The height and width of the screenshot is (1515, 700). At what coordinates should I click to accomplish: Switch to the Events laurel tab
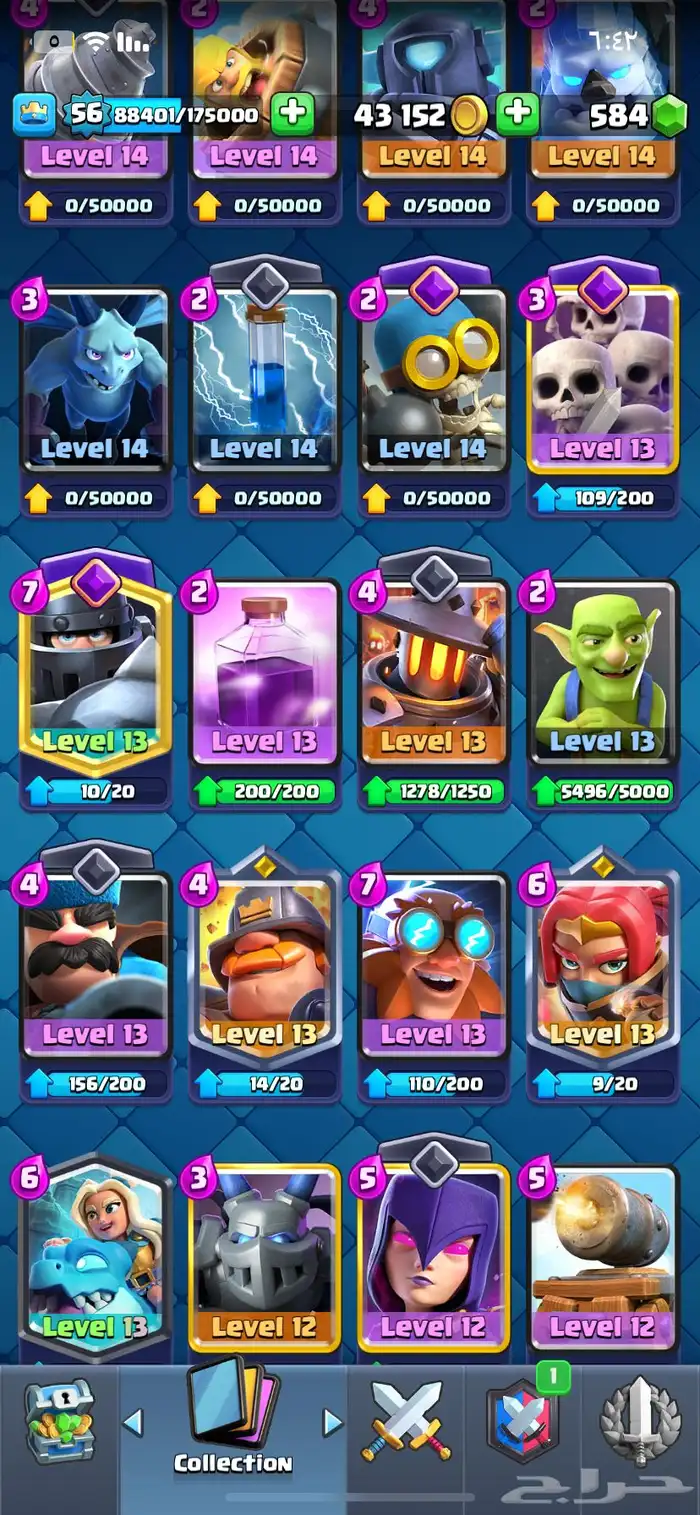click(x=640, y=1420)
